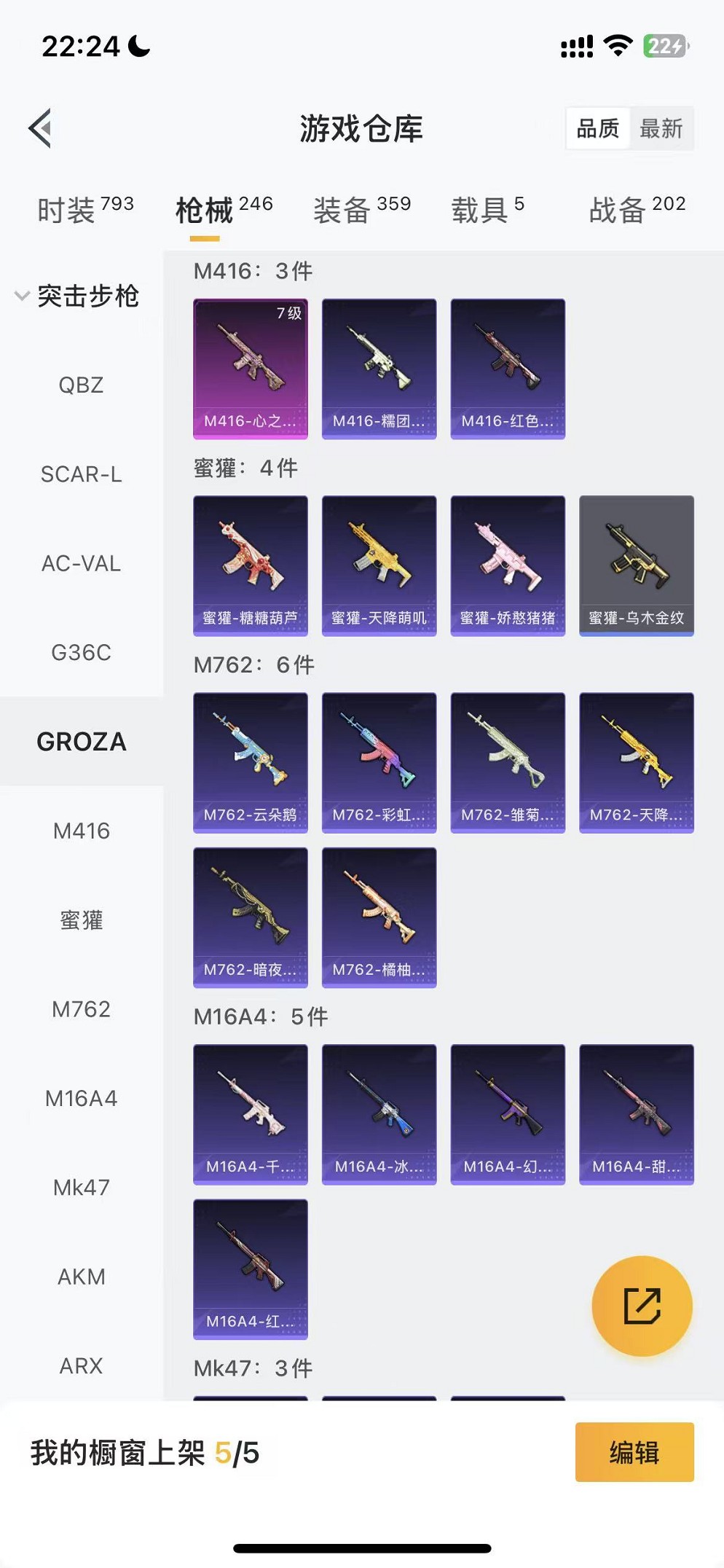Tap the orange floating share button
Image resolution: width=724 pixels, height=1568 pixels.
[x=642, y=1306]
